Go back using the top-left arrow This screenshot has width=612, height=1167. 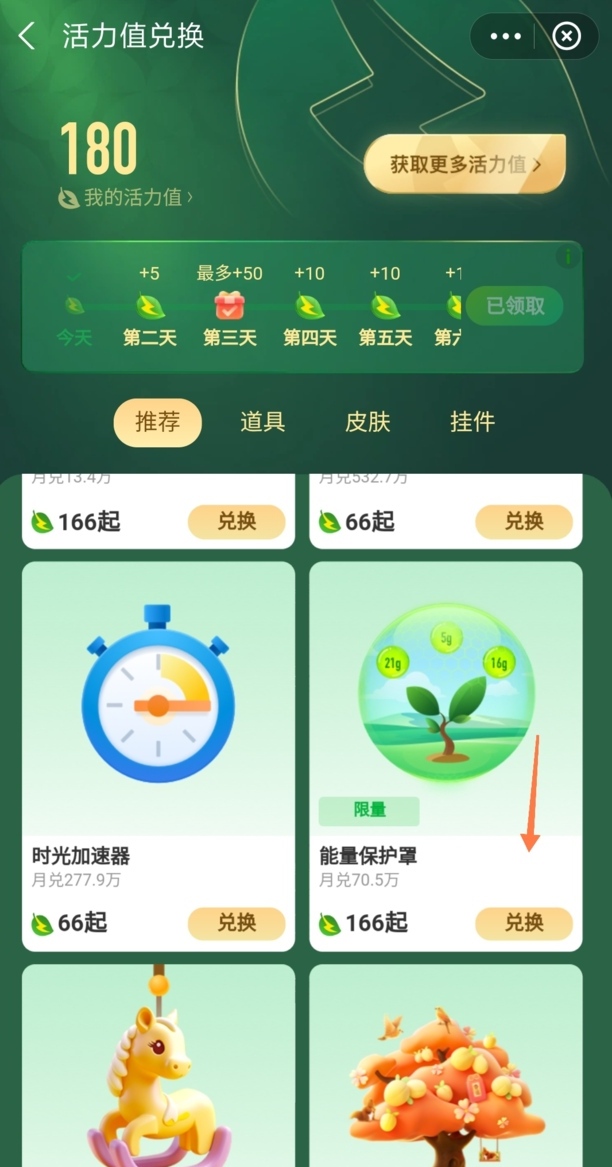pos(27,37)
